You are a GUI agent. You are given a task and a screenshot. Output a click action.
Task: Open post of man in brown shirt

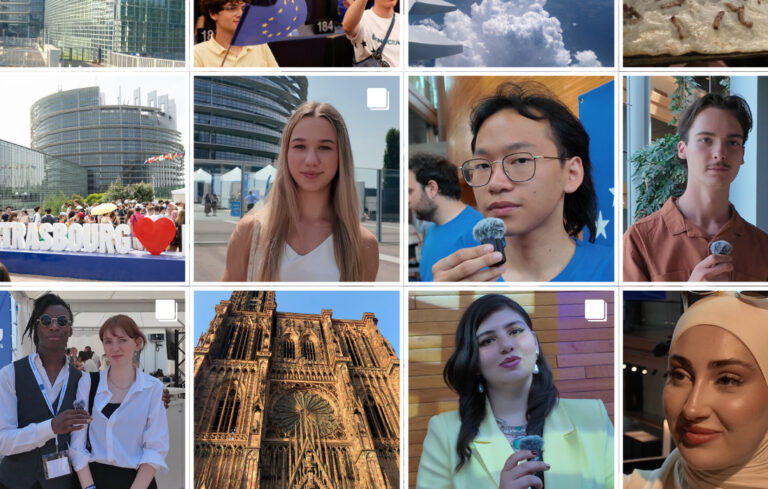point(695,178)
